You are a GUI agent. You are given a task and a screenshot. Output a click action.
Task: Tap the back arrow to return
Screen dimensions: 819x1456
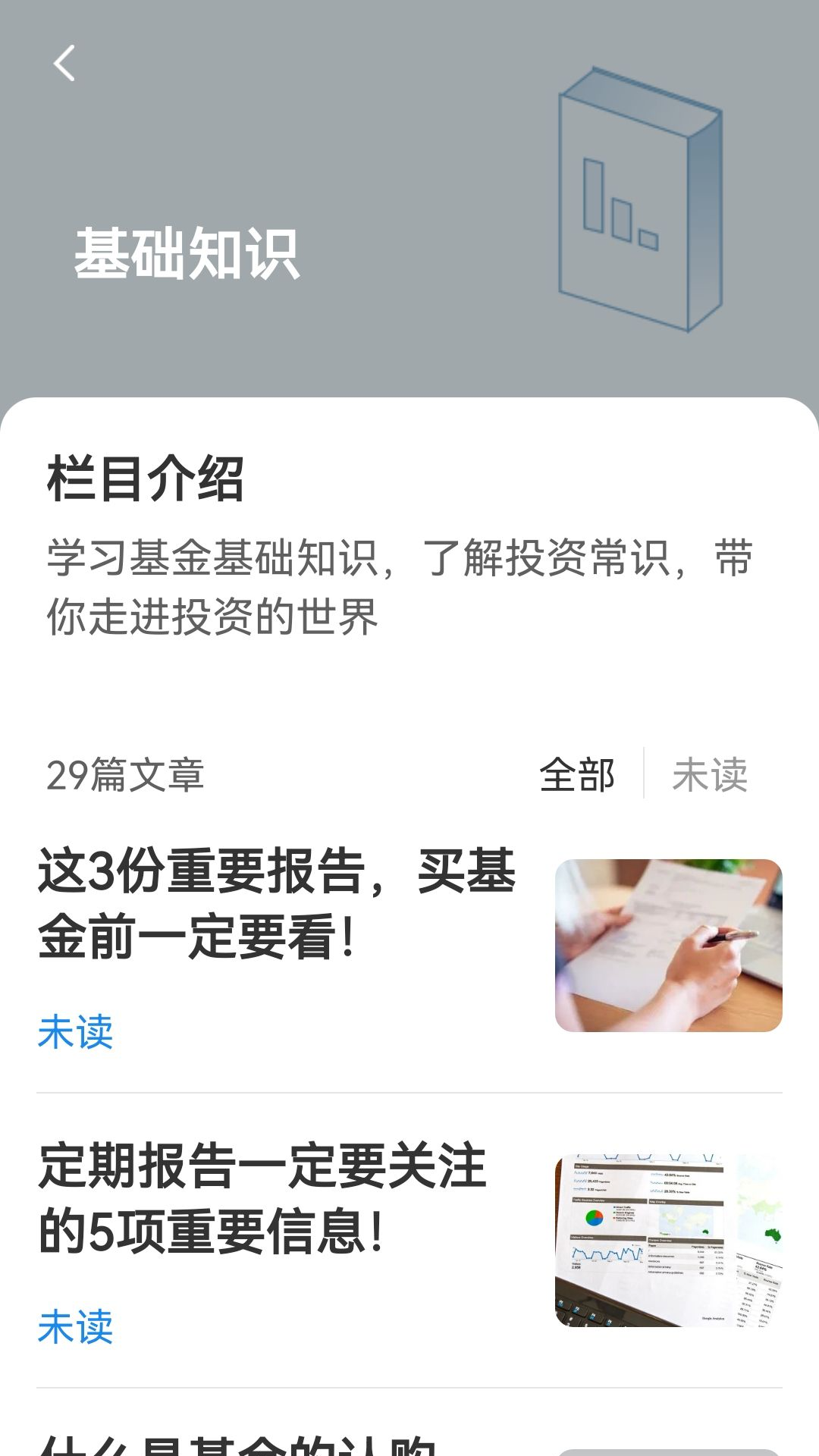point(64,64)
